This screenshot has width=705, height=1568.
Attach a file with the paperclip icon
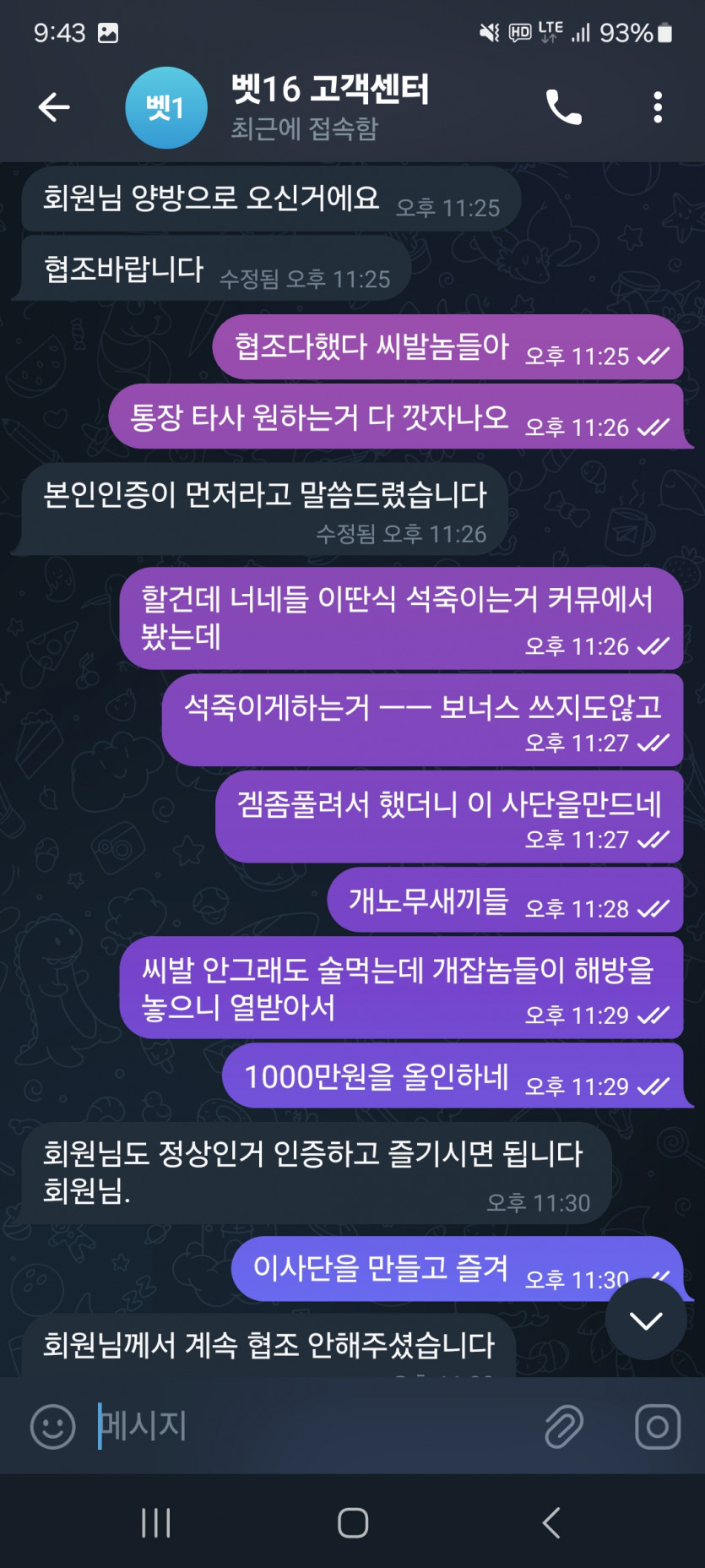click(x=563, y=1427)
